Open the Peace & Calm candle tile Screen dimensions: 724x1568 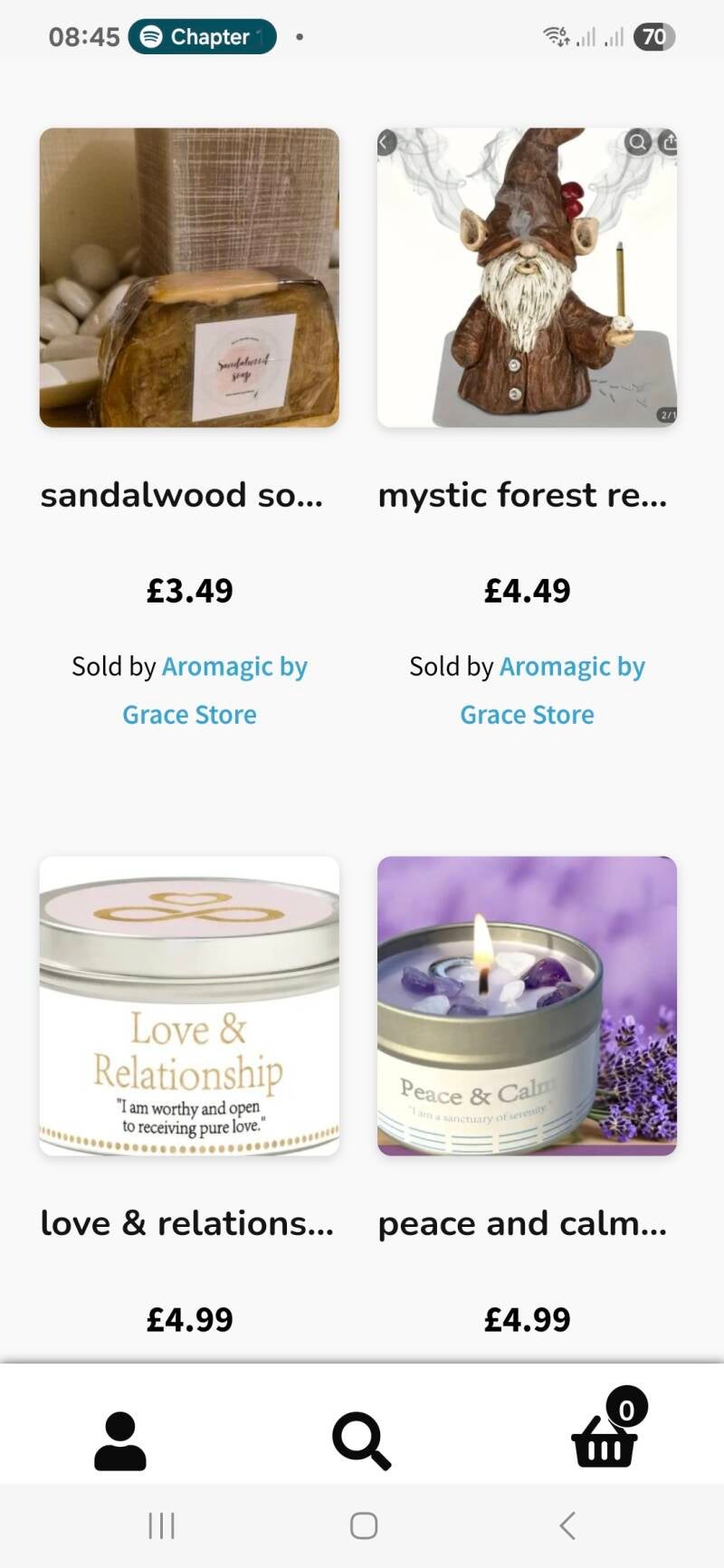[x=527, y=1005]
